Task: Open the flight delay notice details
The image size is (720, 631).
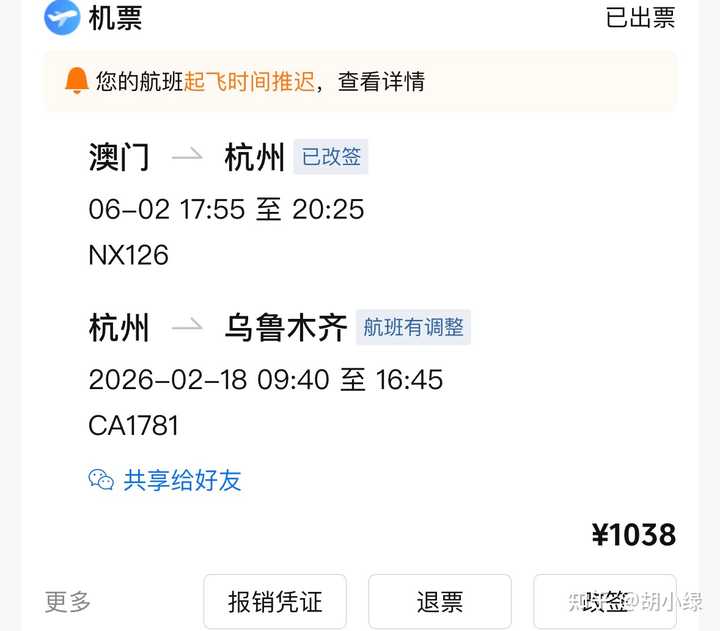Action: pos(380,82)
